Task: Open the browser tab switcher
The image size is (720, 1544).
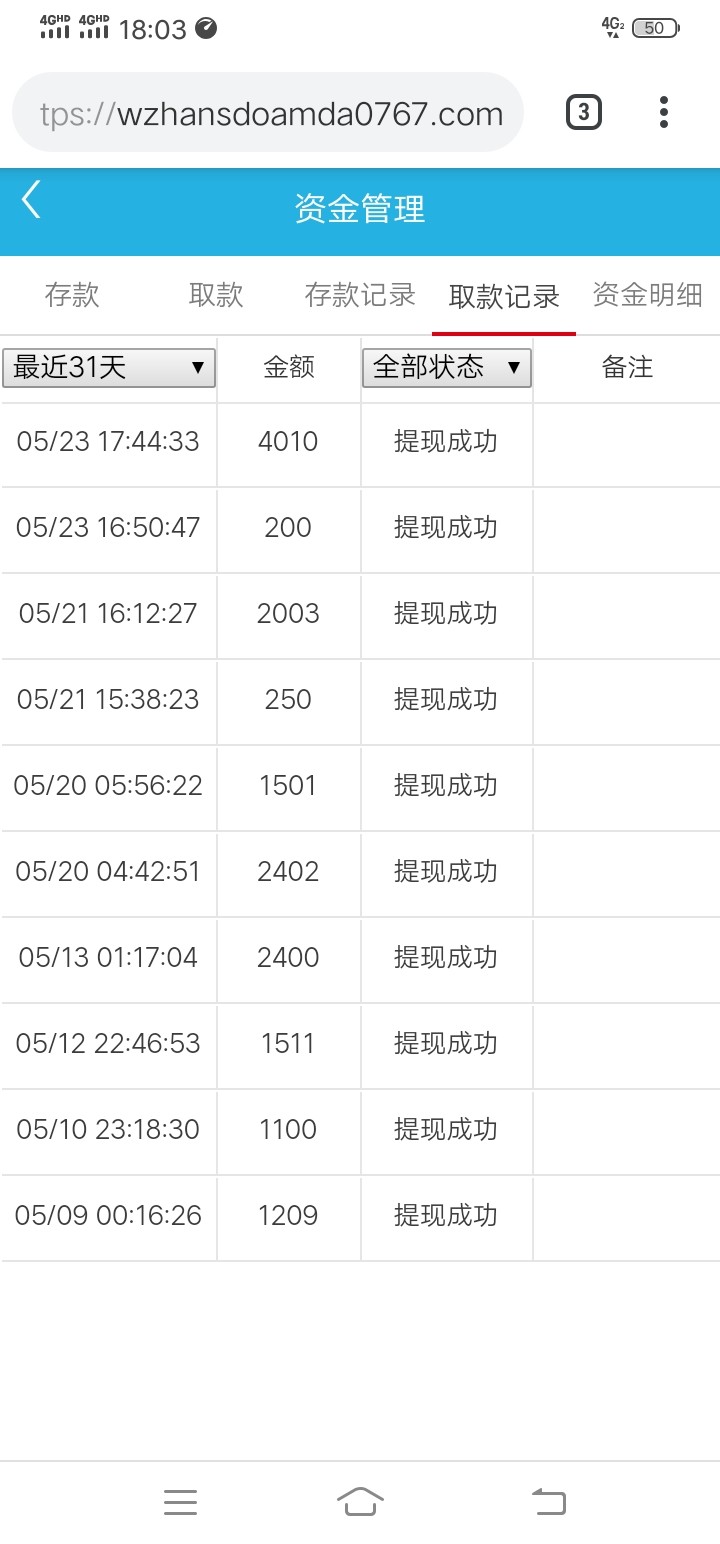Action: 584,112
